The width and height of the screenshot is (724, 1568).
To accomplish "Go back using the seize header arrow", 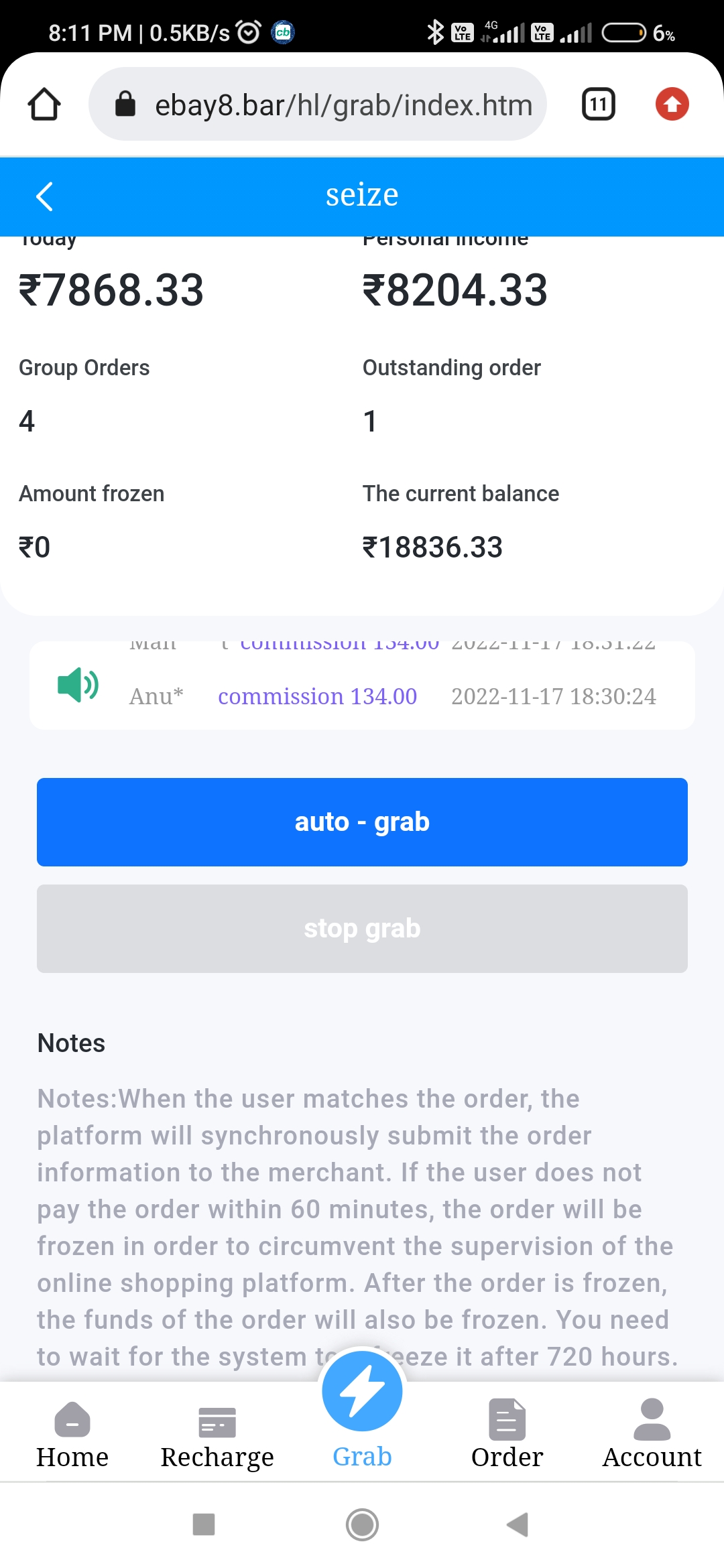I will click(44, 196).
